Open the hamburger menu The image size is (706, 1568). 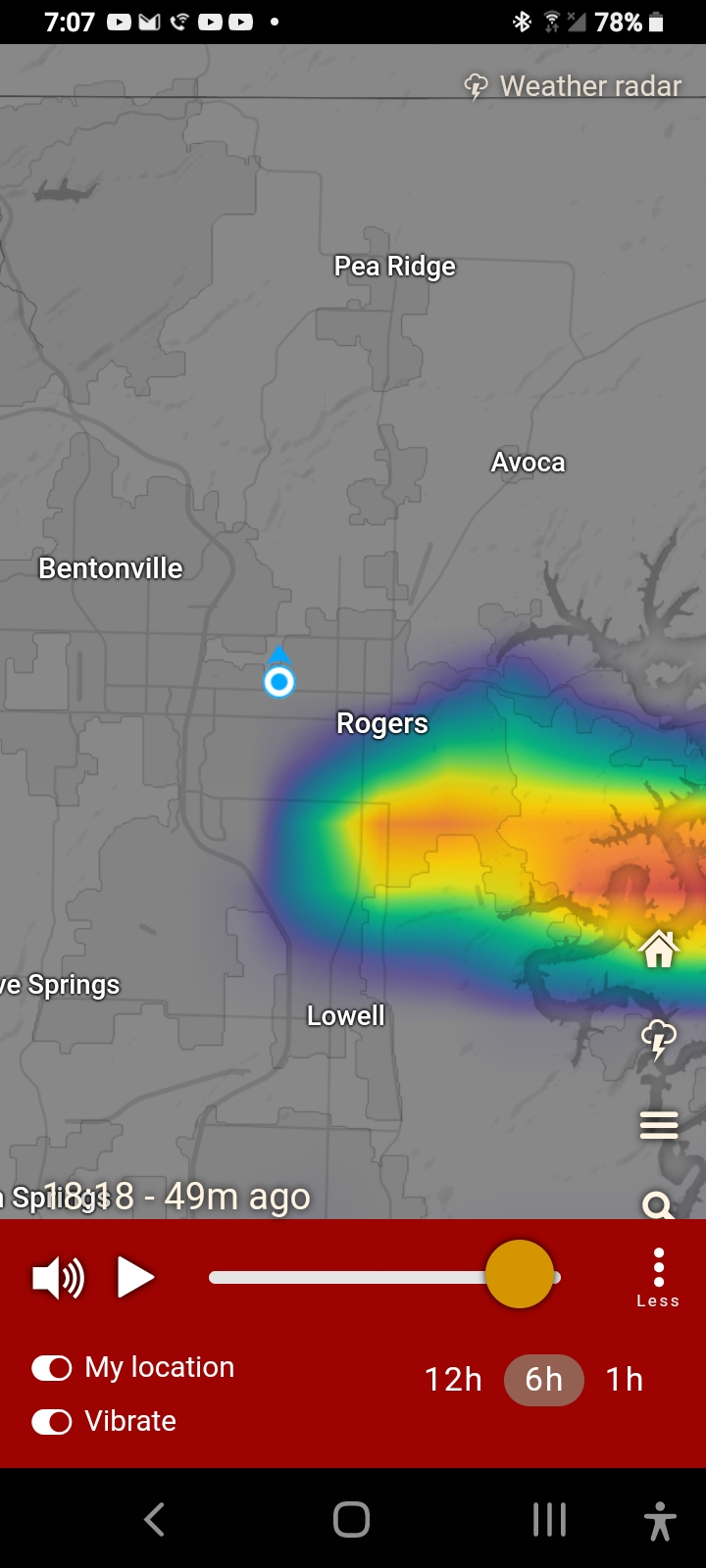[659, 1125]
